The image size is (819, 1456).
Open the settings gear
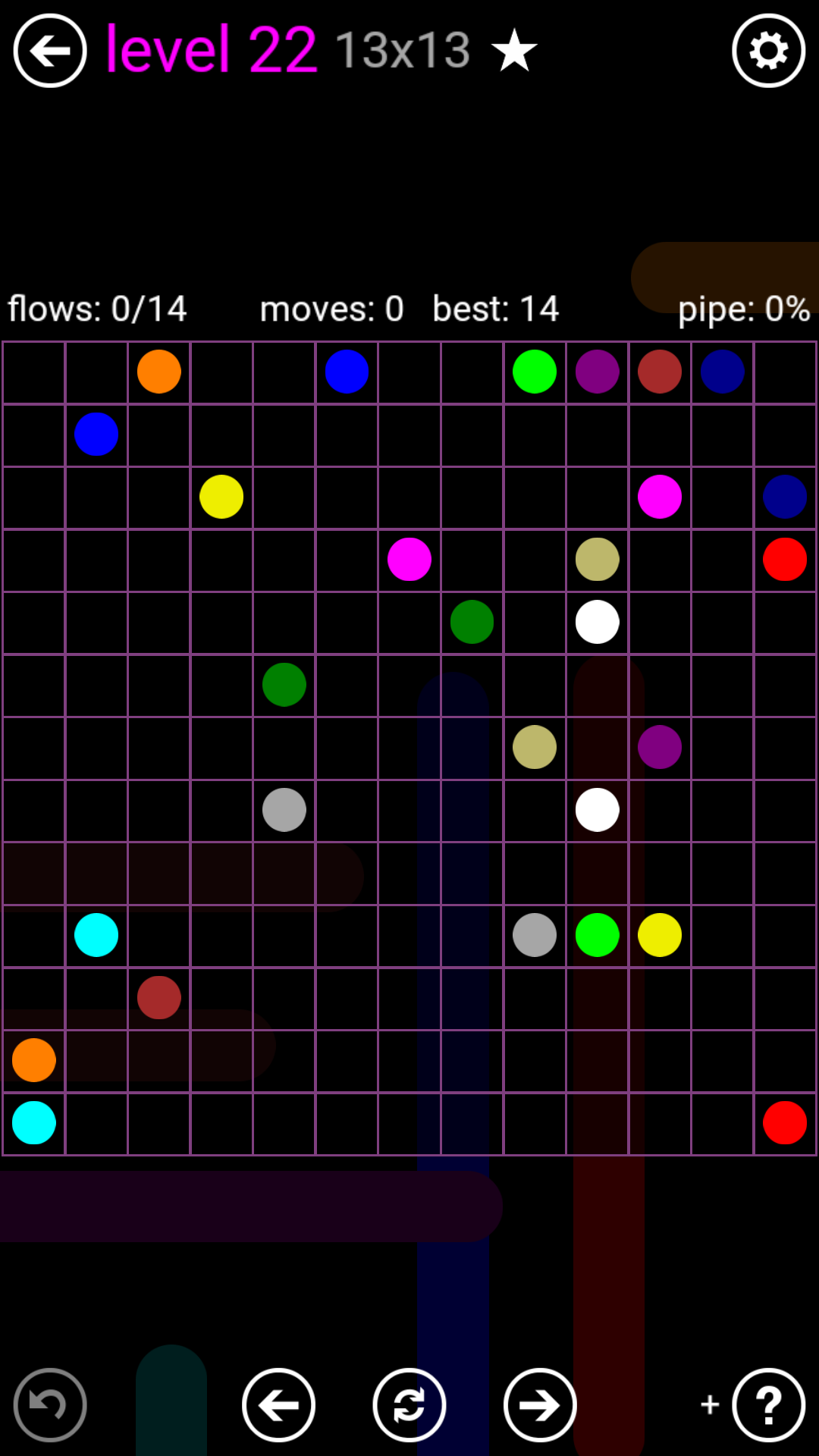click(x=768, y=51)
